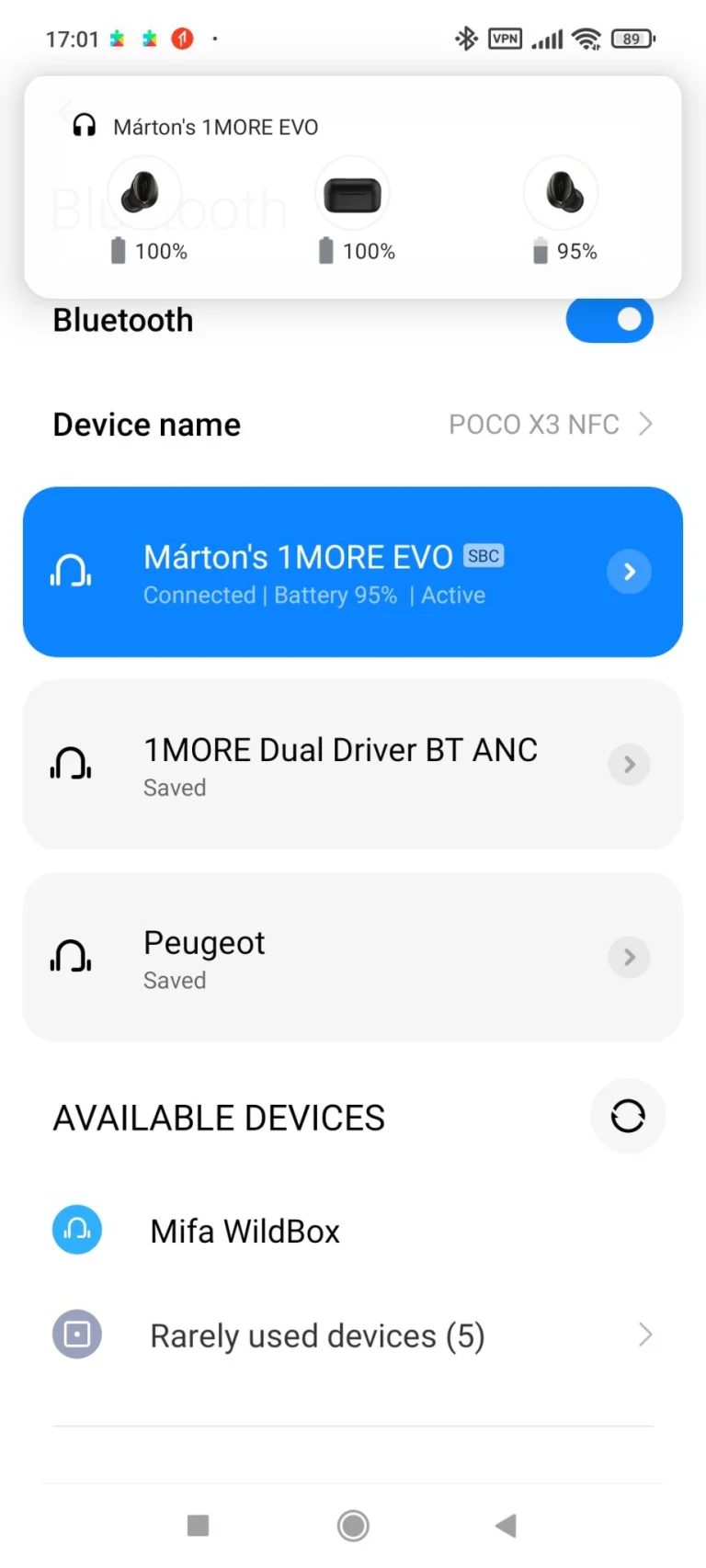706x1568 pixels.
Task: Toggle Bluetooth off
Action: coord(609,320)
